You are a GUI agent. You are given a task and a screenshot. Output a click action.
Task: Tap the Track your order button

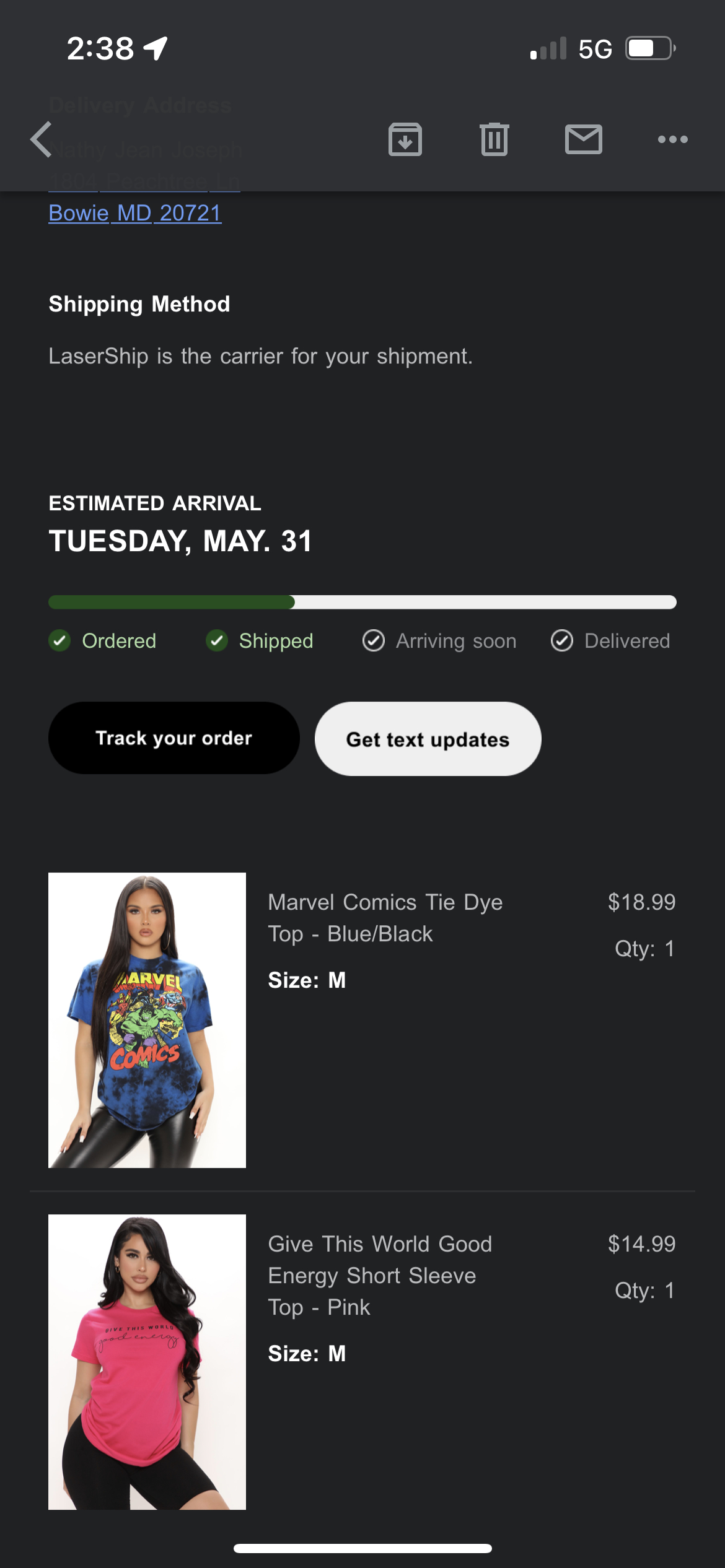point(174,738)
